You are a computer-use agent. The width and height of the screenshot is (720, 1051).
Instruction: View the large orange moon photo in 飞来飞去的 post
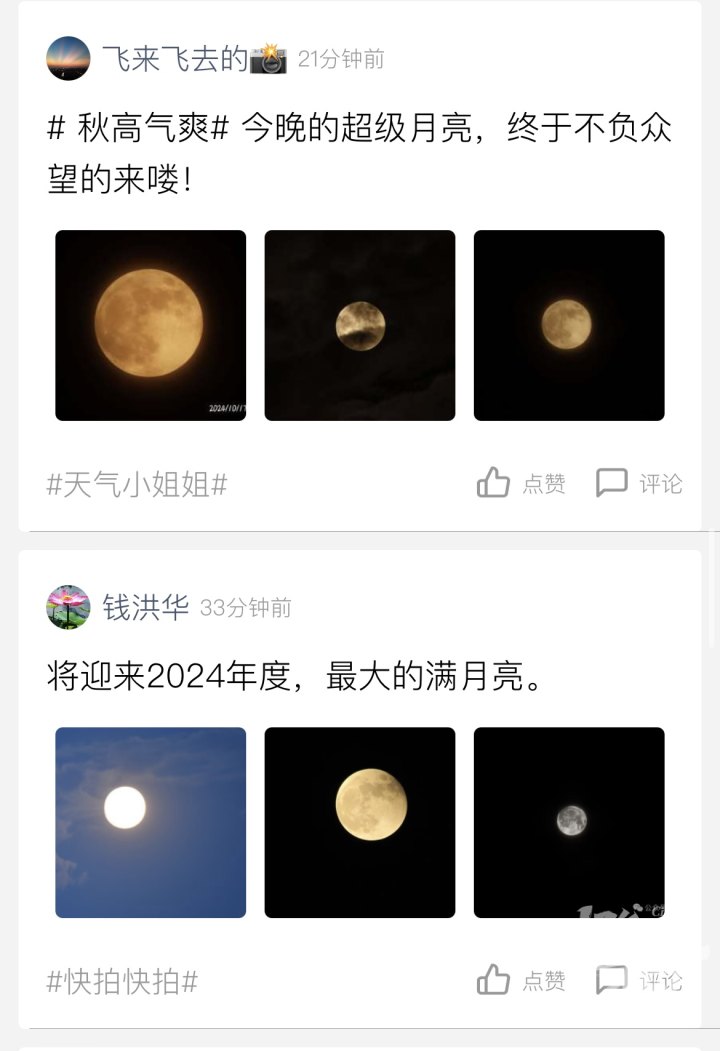(x=150, y=325)
